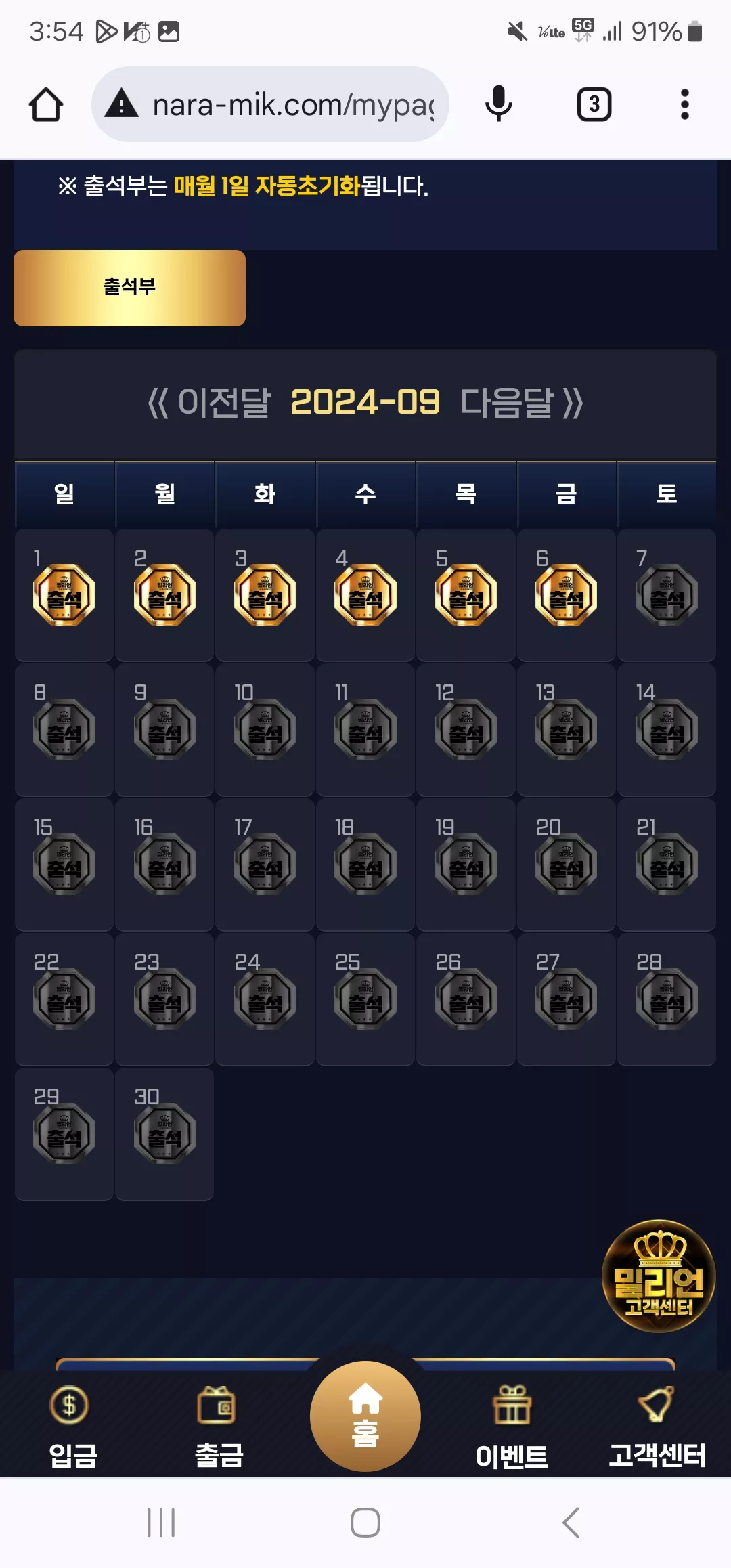Screen dimensions: 731x1568
Task: Select the 출석부 button
Action: [x=129, y=288]
